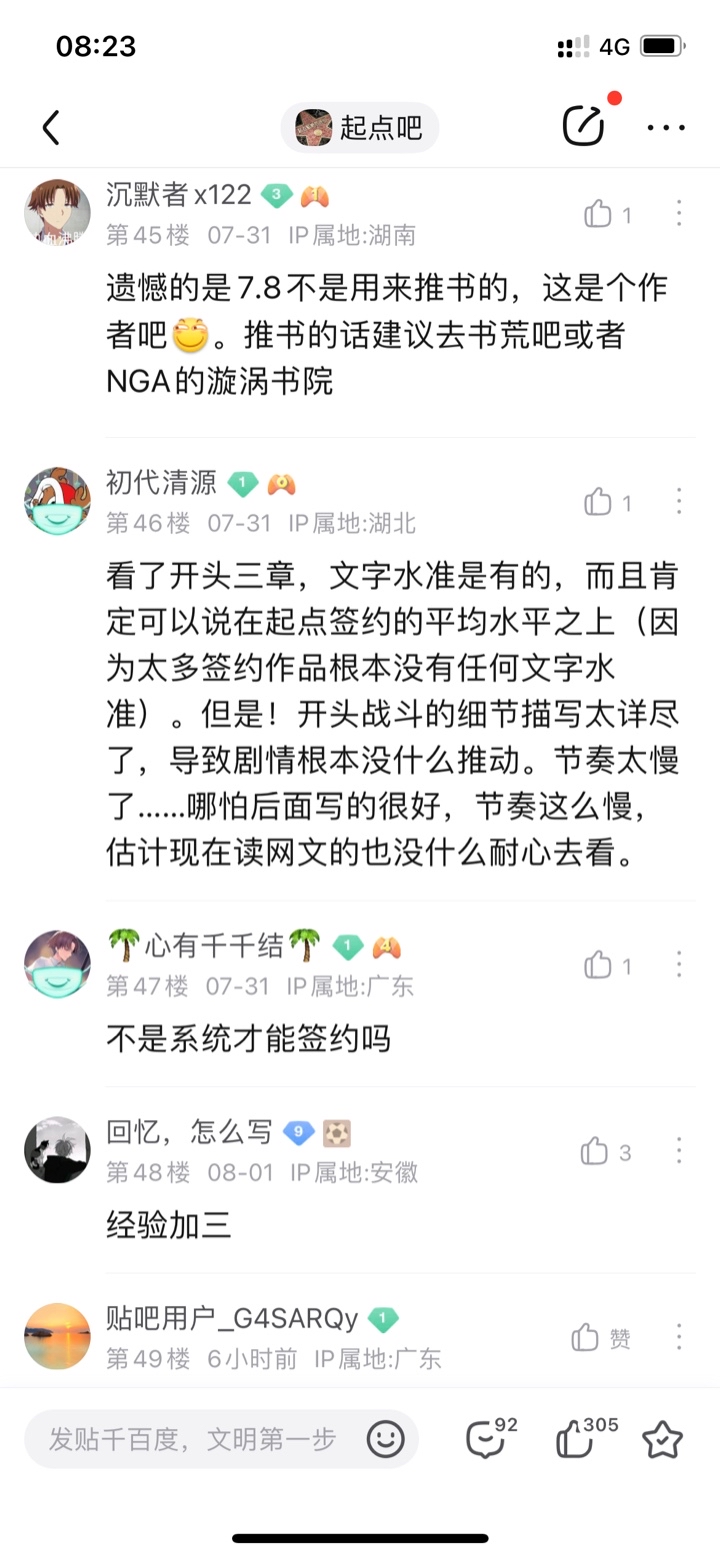Viewport: 720px width, 1559px height.
Task: Tap the share icon with red dot
Action: click(x=583, y=125)
